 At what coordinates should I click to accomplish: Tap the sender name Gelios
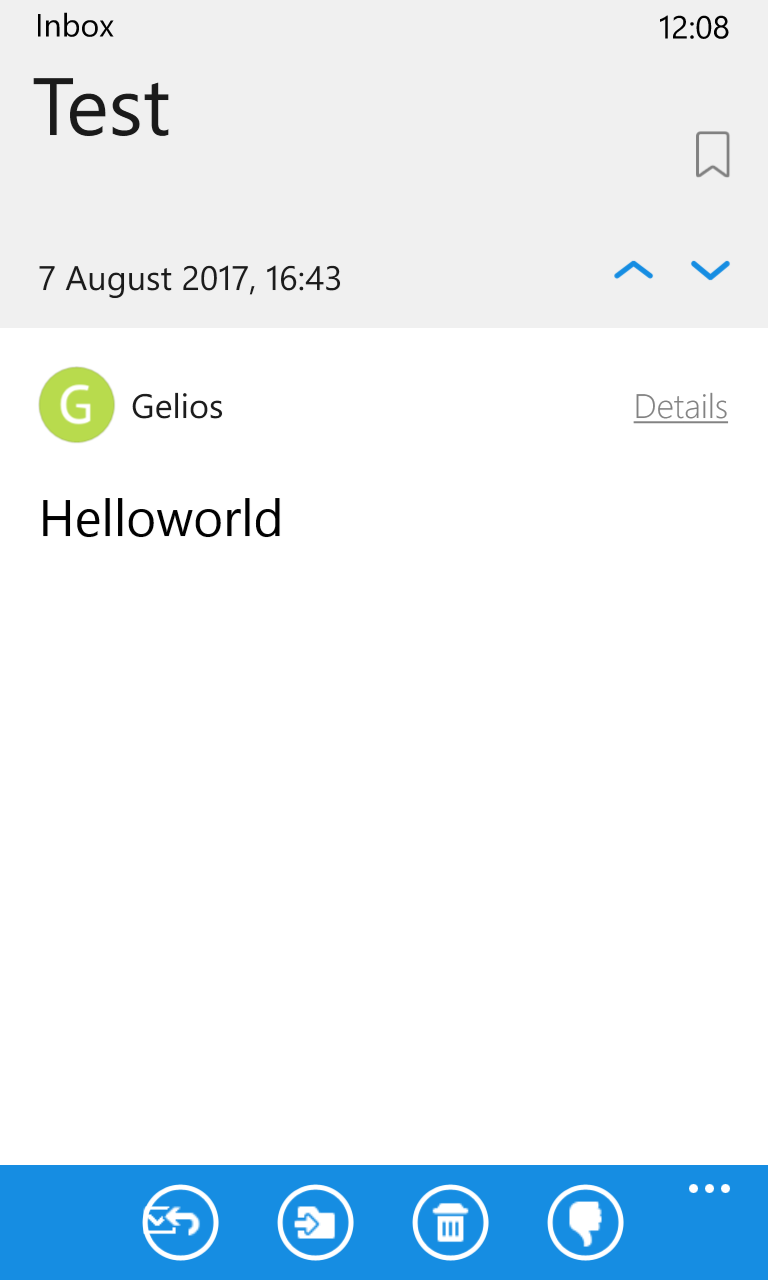click(176, 406)
